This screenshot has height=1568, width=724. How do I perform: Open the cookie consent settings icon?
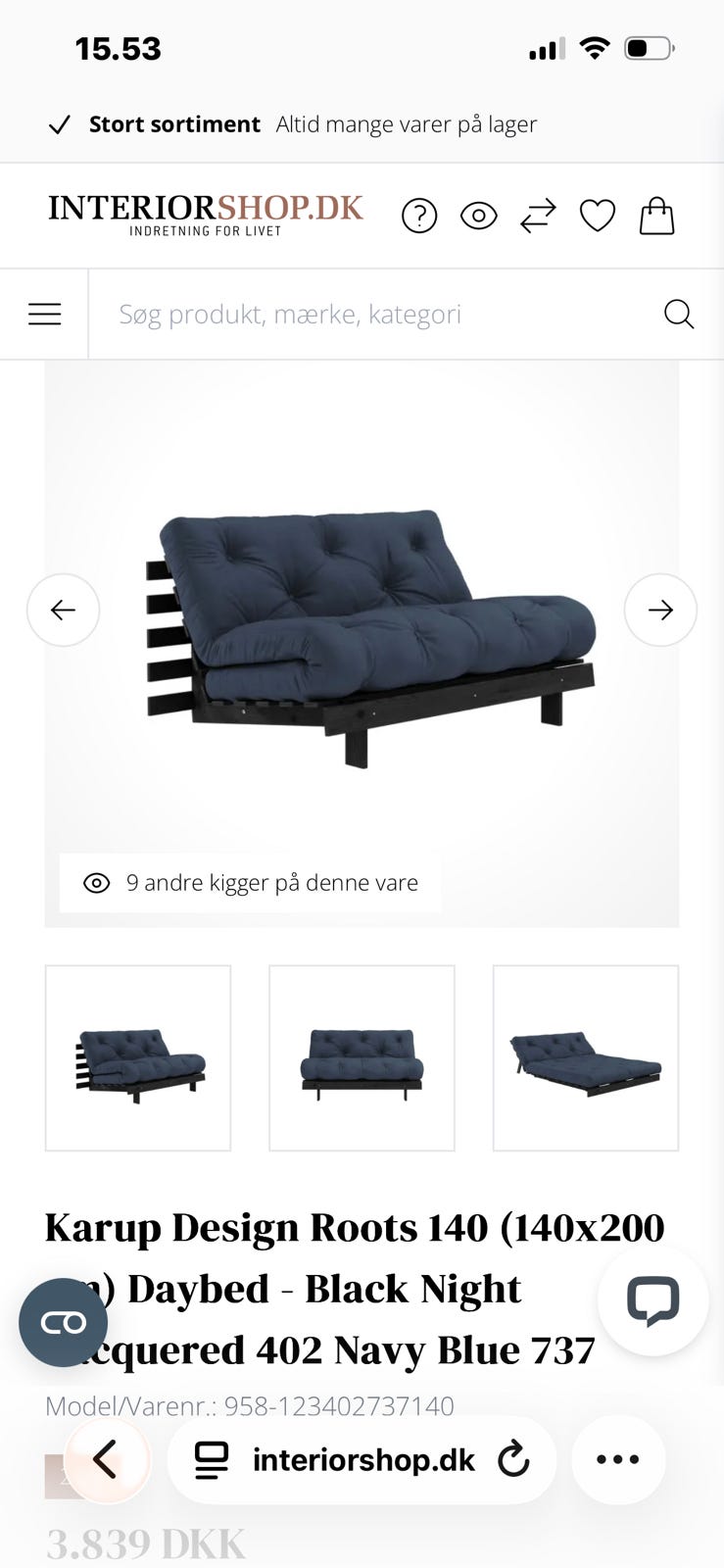tap(62, 1321)
